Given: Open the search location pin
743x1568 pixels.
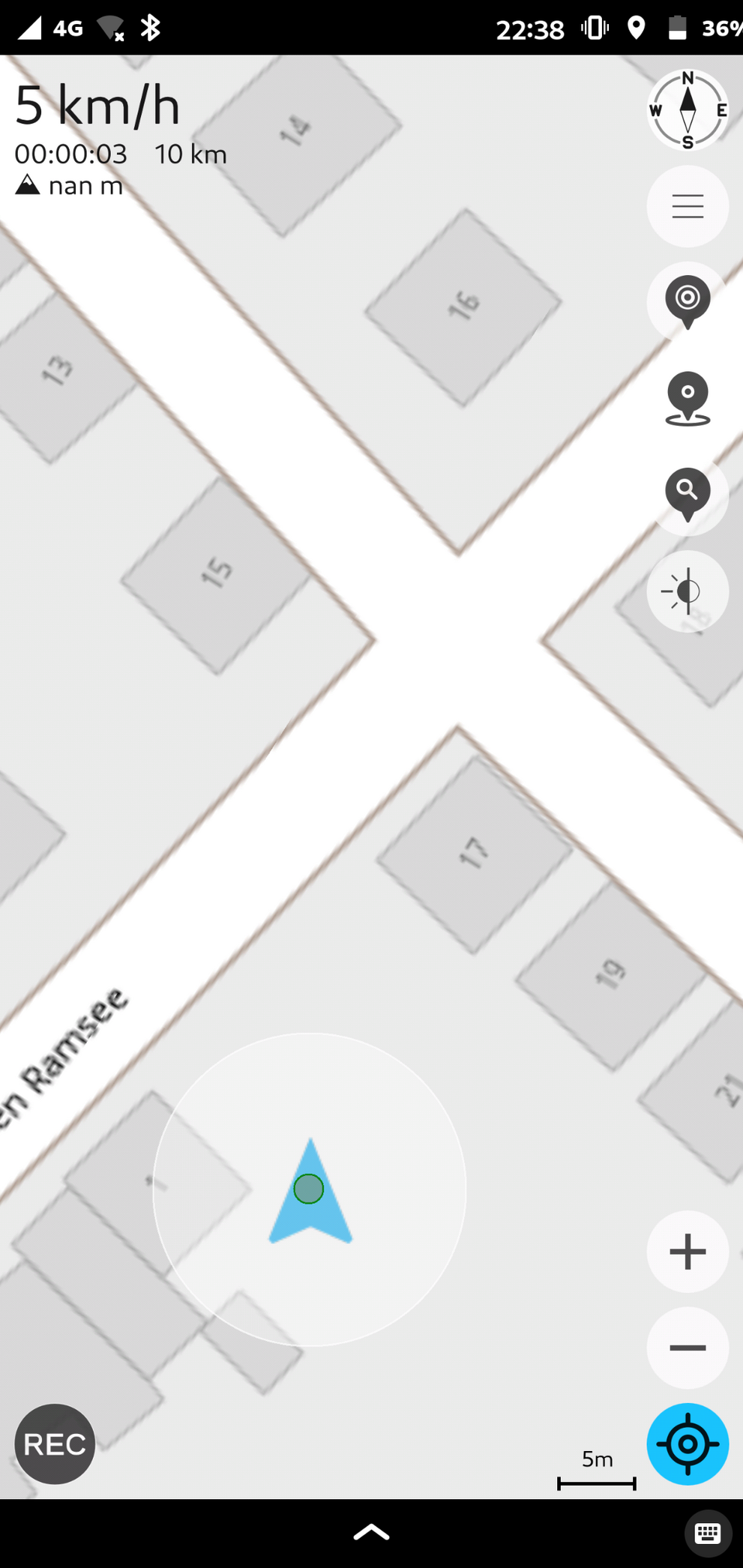Looking at the screenshot, I should pos(688,495).
